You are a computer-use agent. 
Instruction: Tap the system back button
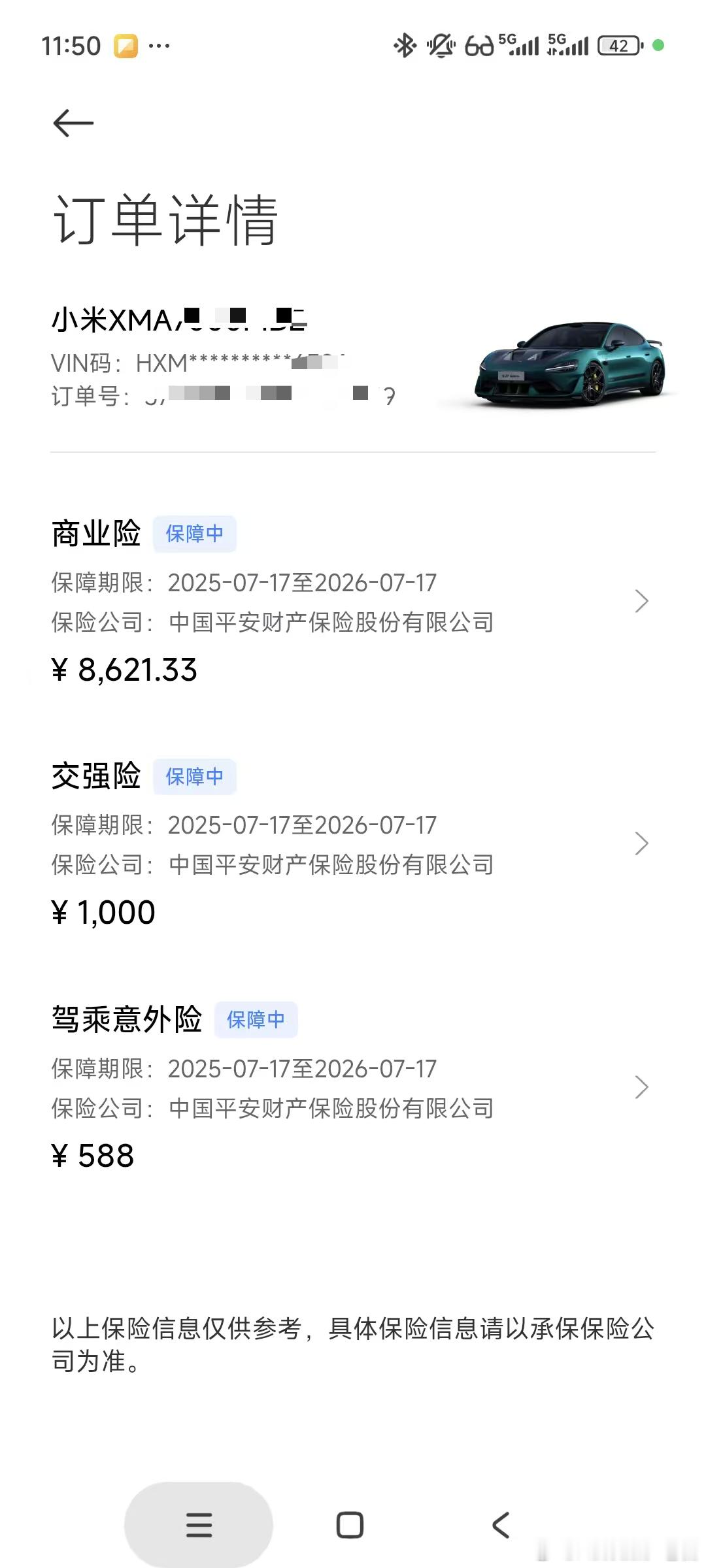[x=501, y=1525]
